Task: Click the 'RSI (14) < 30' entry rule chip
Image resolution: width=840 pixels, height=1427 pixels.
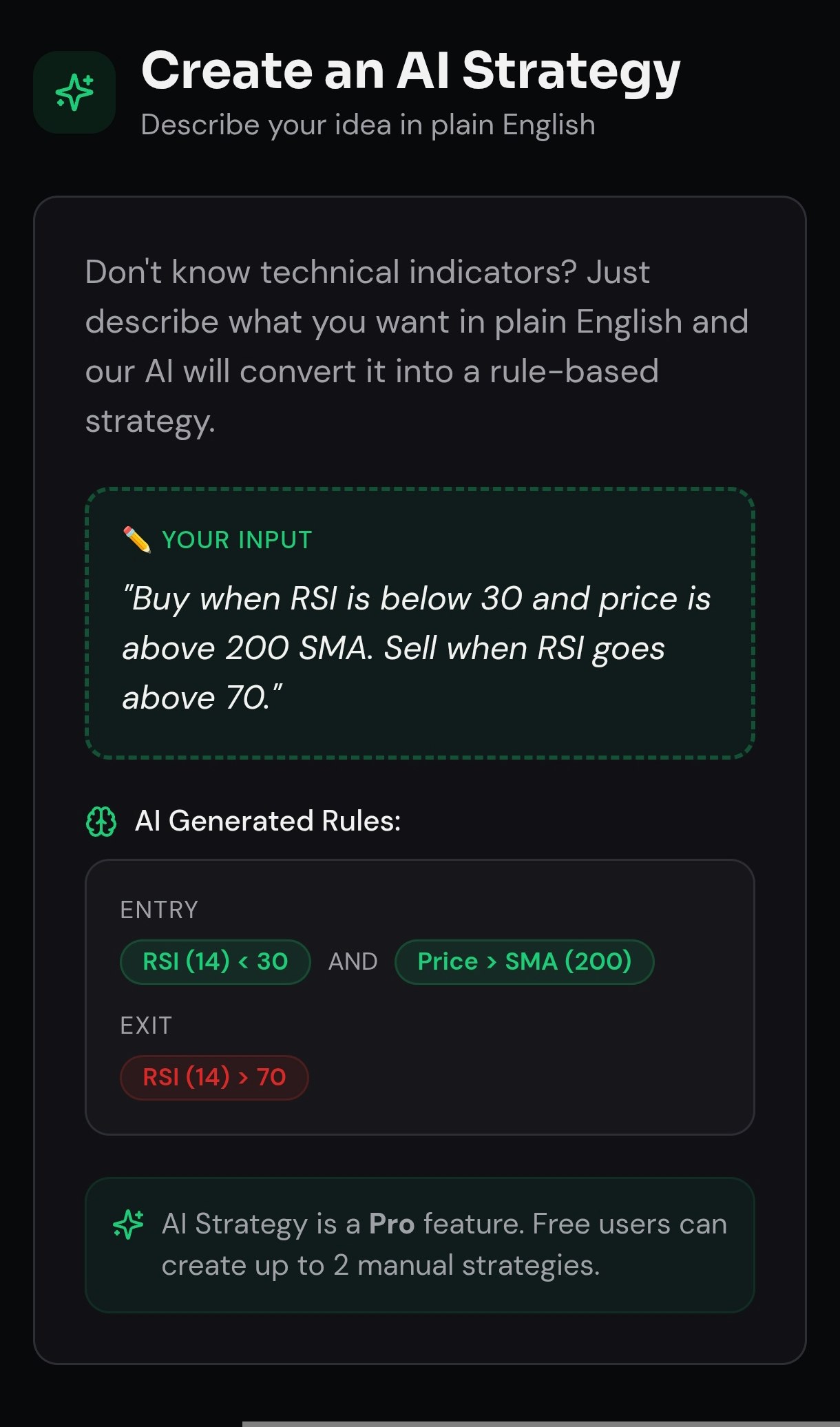Action: tap(214, 961)
